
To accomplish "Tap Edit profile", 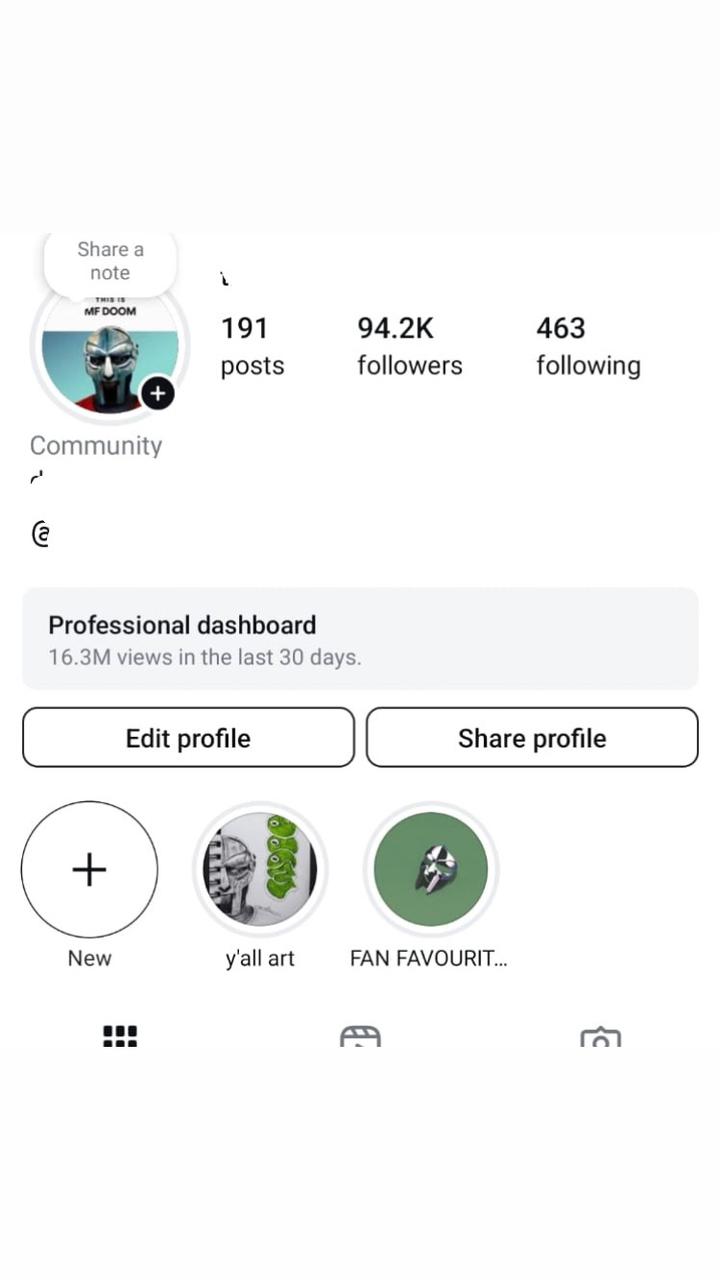I will pos(188,738).
